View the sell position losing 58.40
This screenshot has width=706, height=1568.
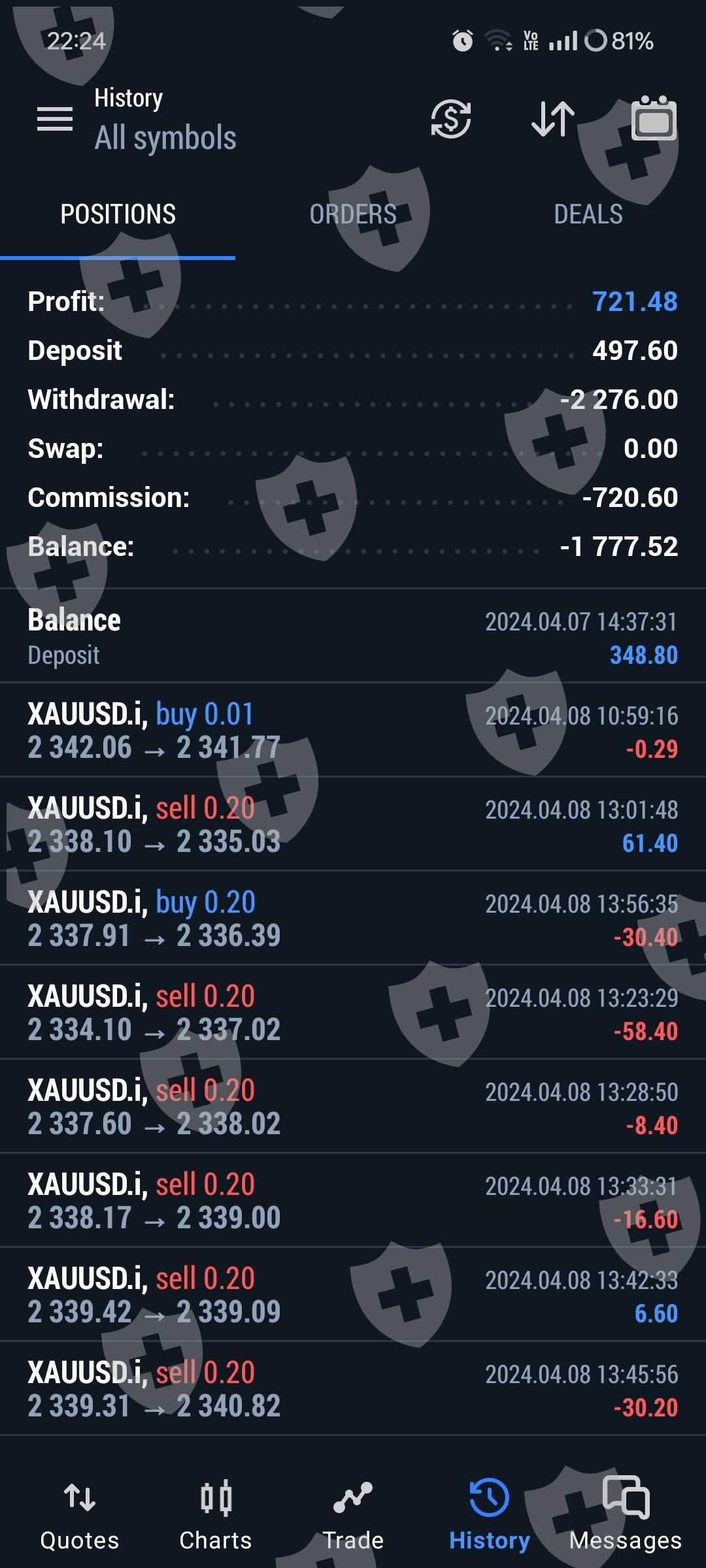click(353, 1013)
